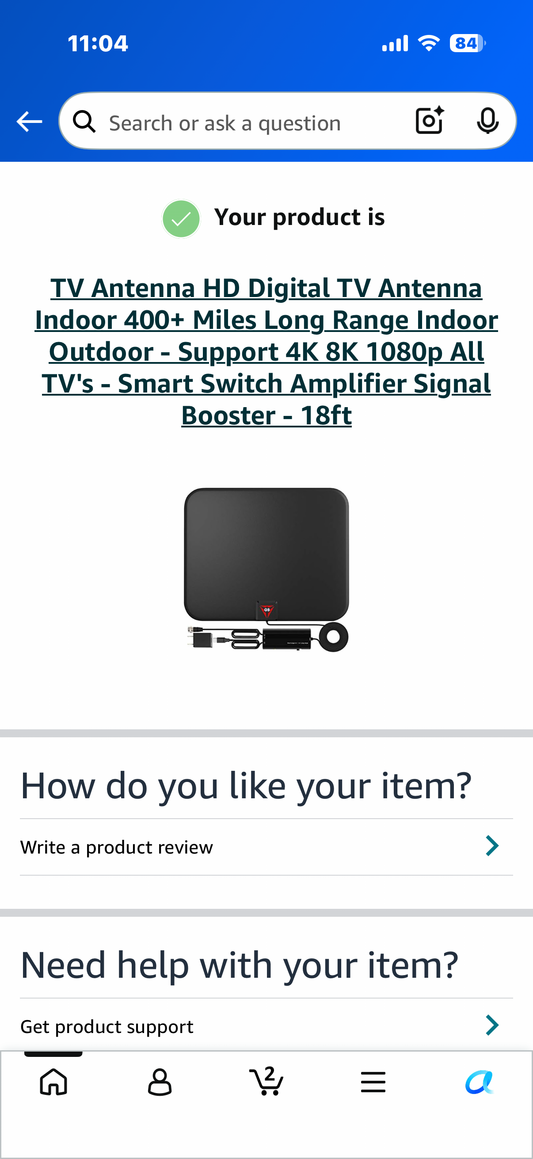
Task: Open Get product support
Action: click(266, 1026)
